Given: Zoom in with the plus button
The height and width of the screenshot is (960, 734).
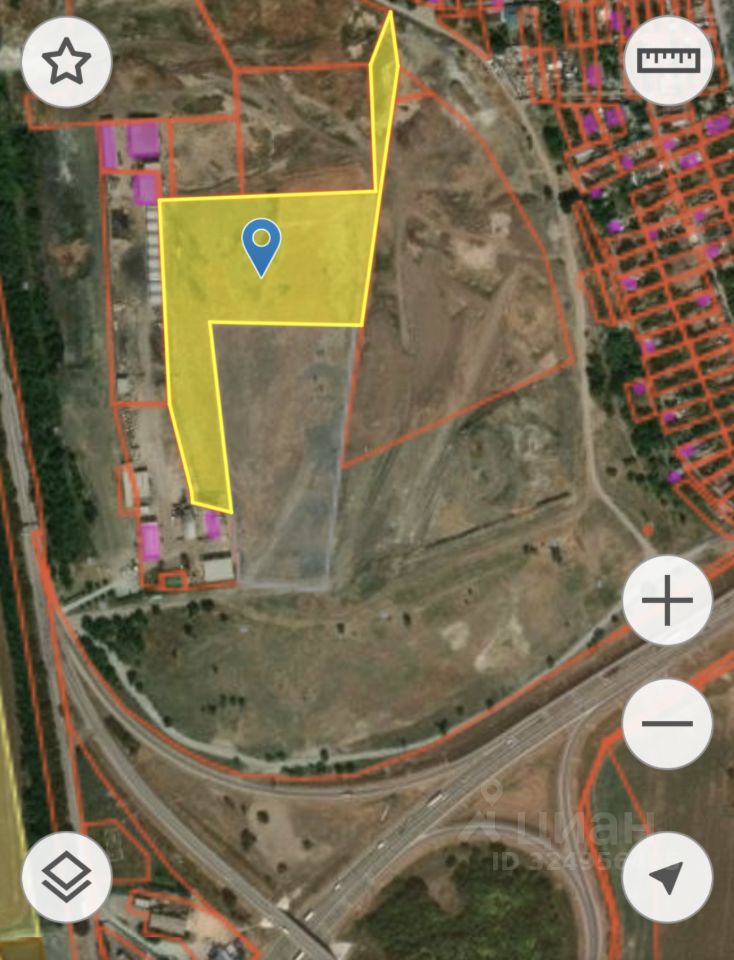Looking at the screenshot, I should pos(667,601).
